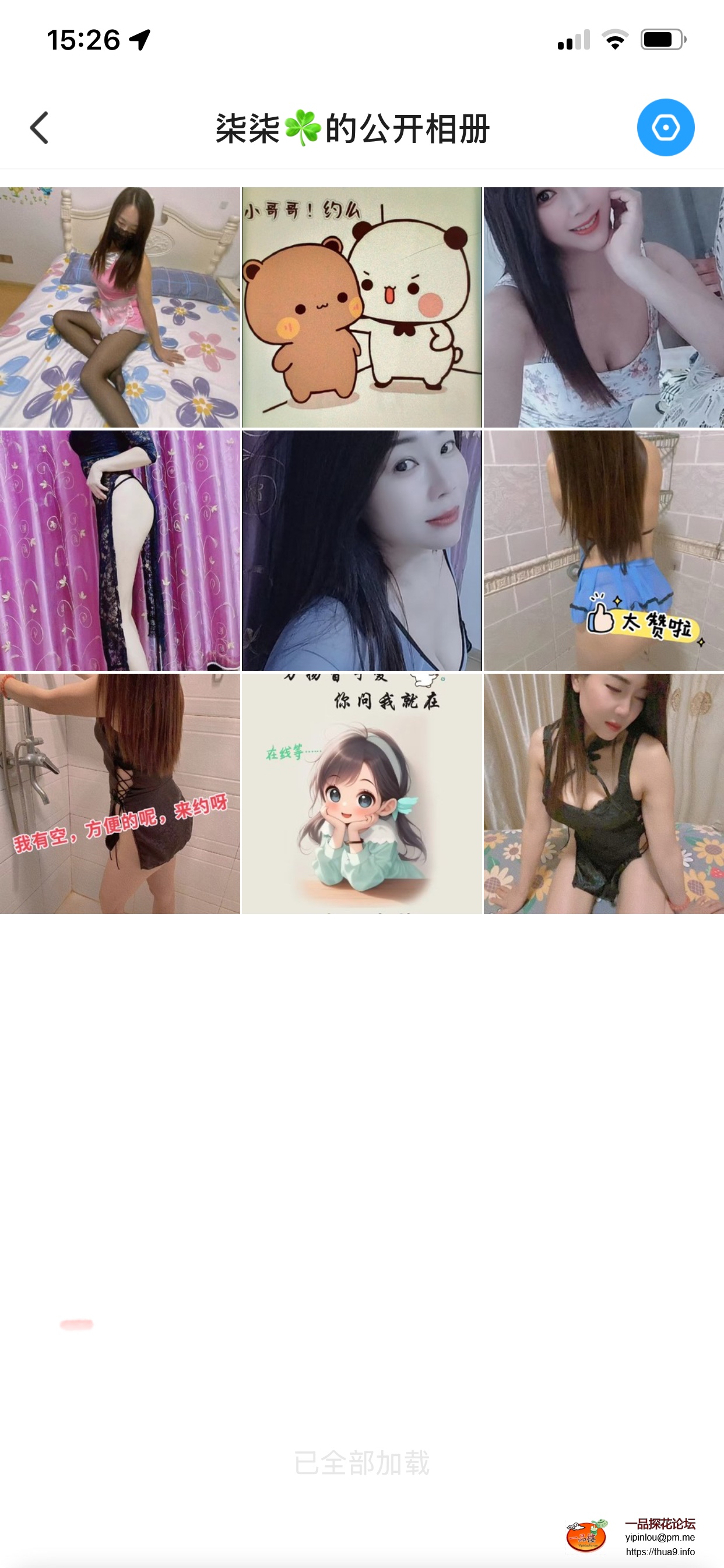The height and width of the screenshot is (1568, 724).
Task: View the cartoon girl 在线等 picture
Action: 361,793
